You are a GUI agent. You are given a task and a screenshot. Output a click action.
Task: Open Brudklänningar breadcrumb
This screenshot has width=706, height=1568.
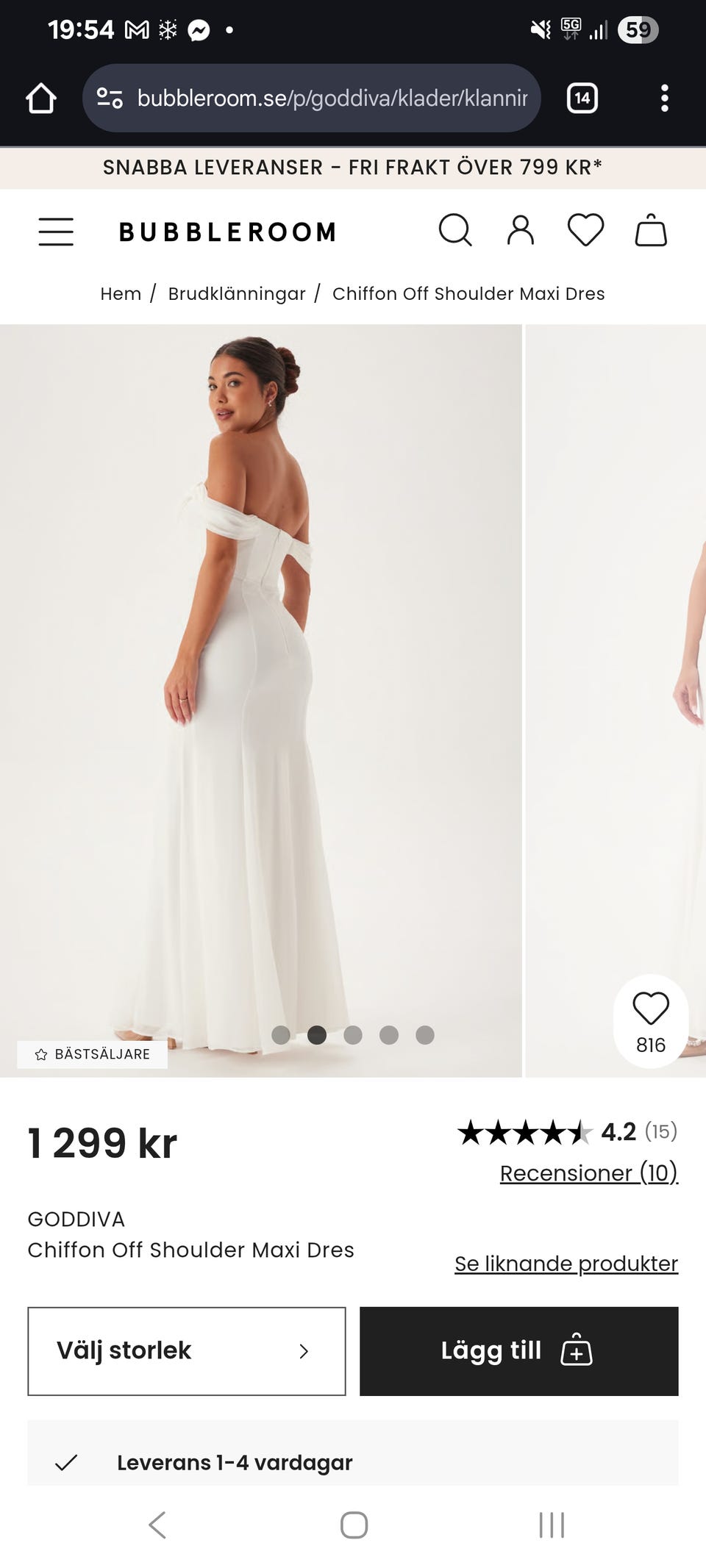pyautogui.click(x=237, y=293)
